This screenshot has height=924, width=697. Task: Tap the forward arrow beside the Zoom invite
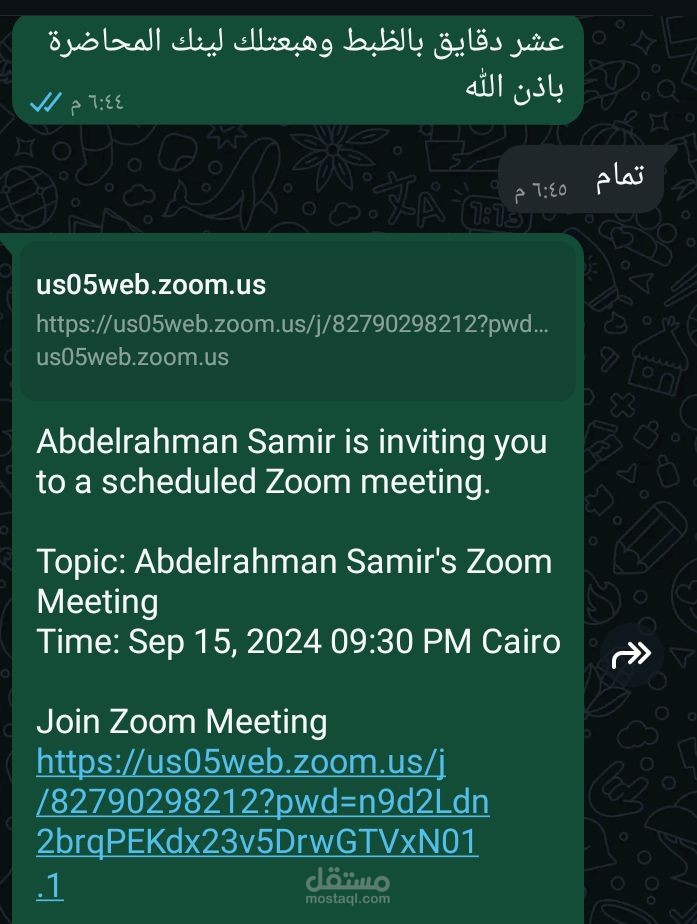pyautogui.click(x=632, y=654)
